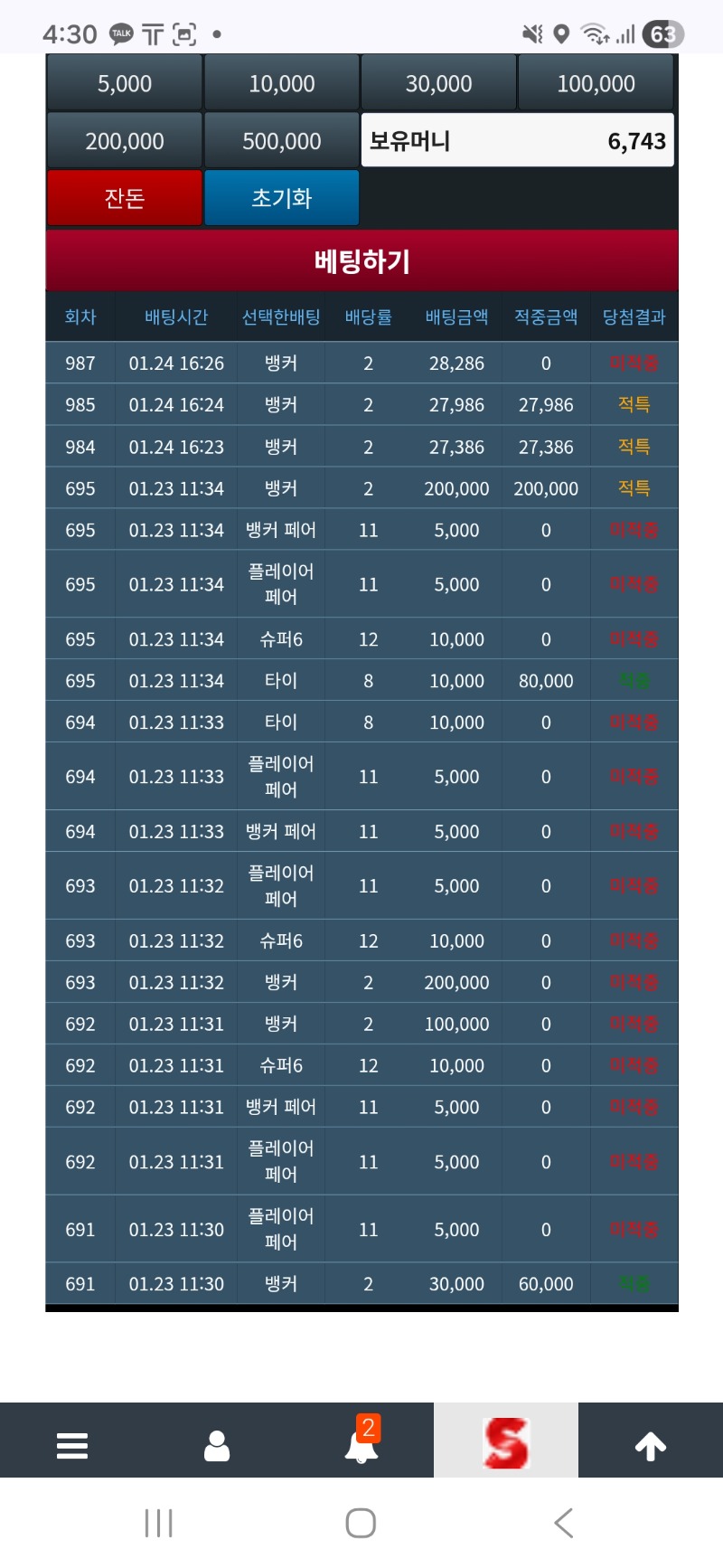Select the 5,000 amount button
This screenshot has width=723, height=1568.
coord(125,83)
